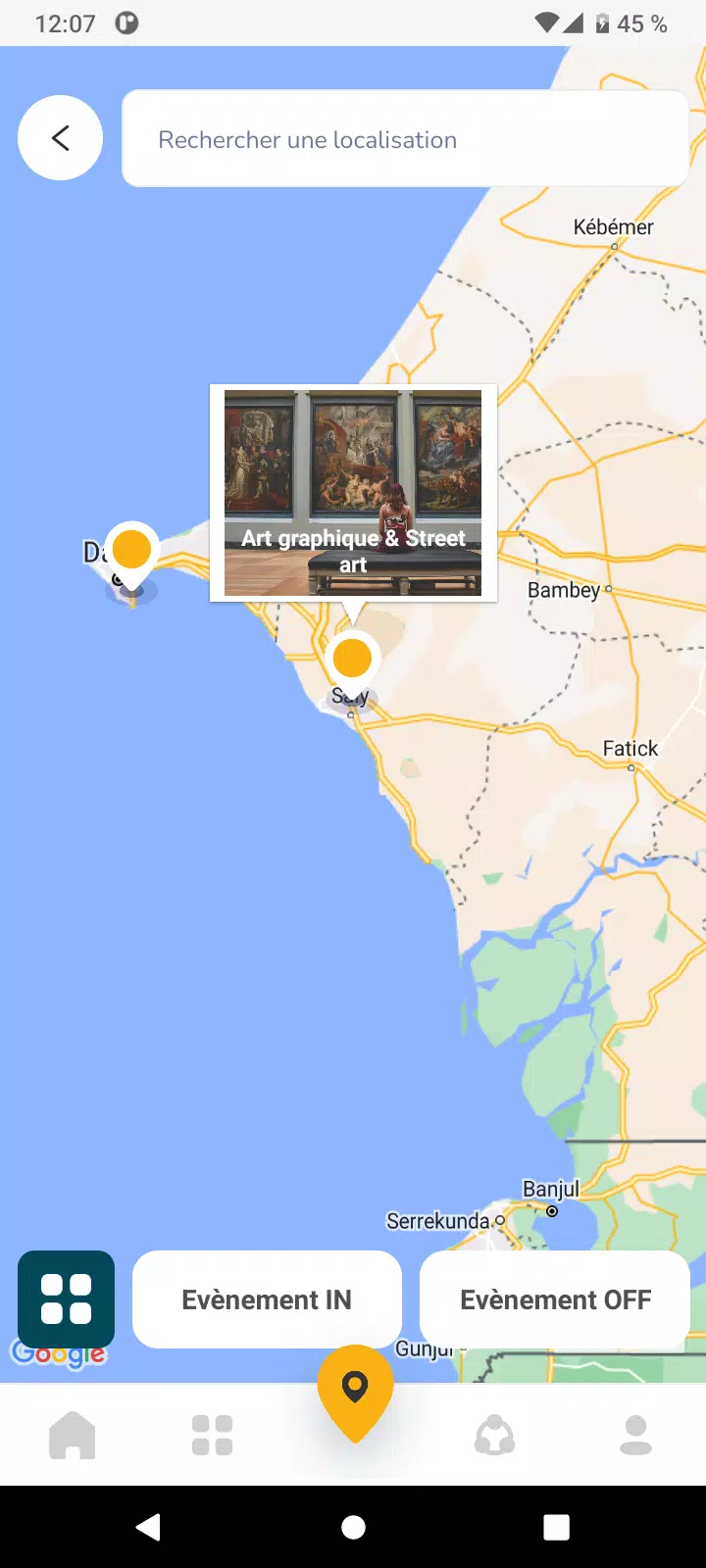Open the community tab

[494, 1436]
